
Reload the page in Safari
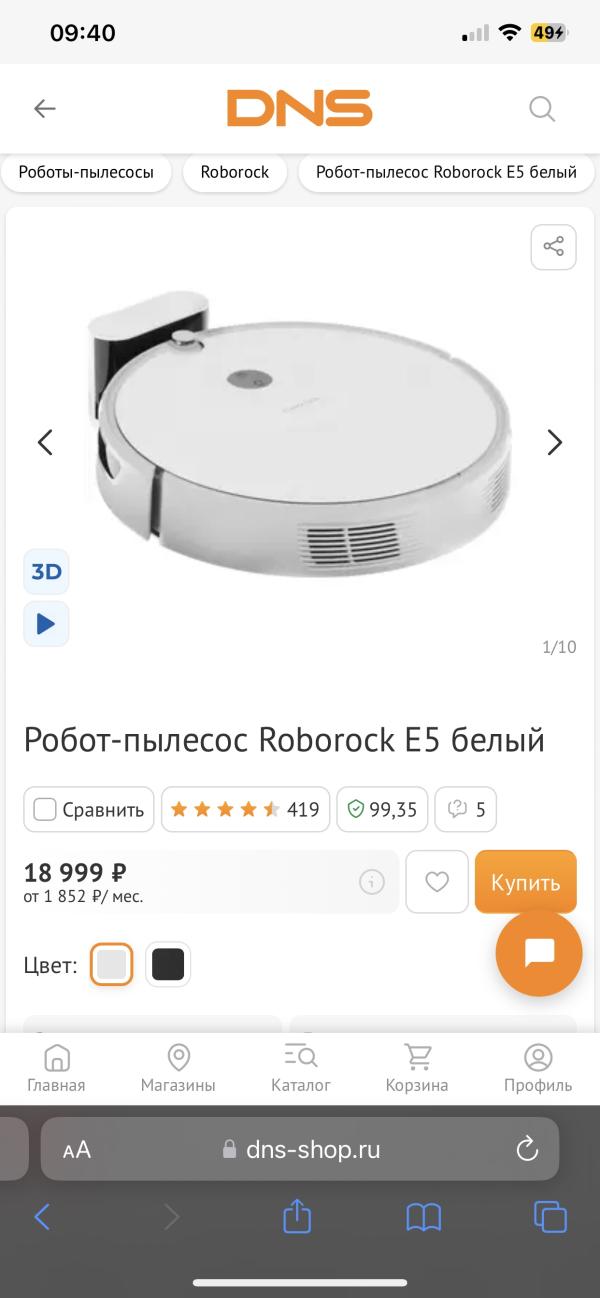point(527,1150)
